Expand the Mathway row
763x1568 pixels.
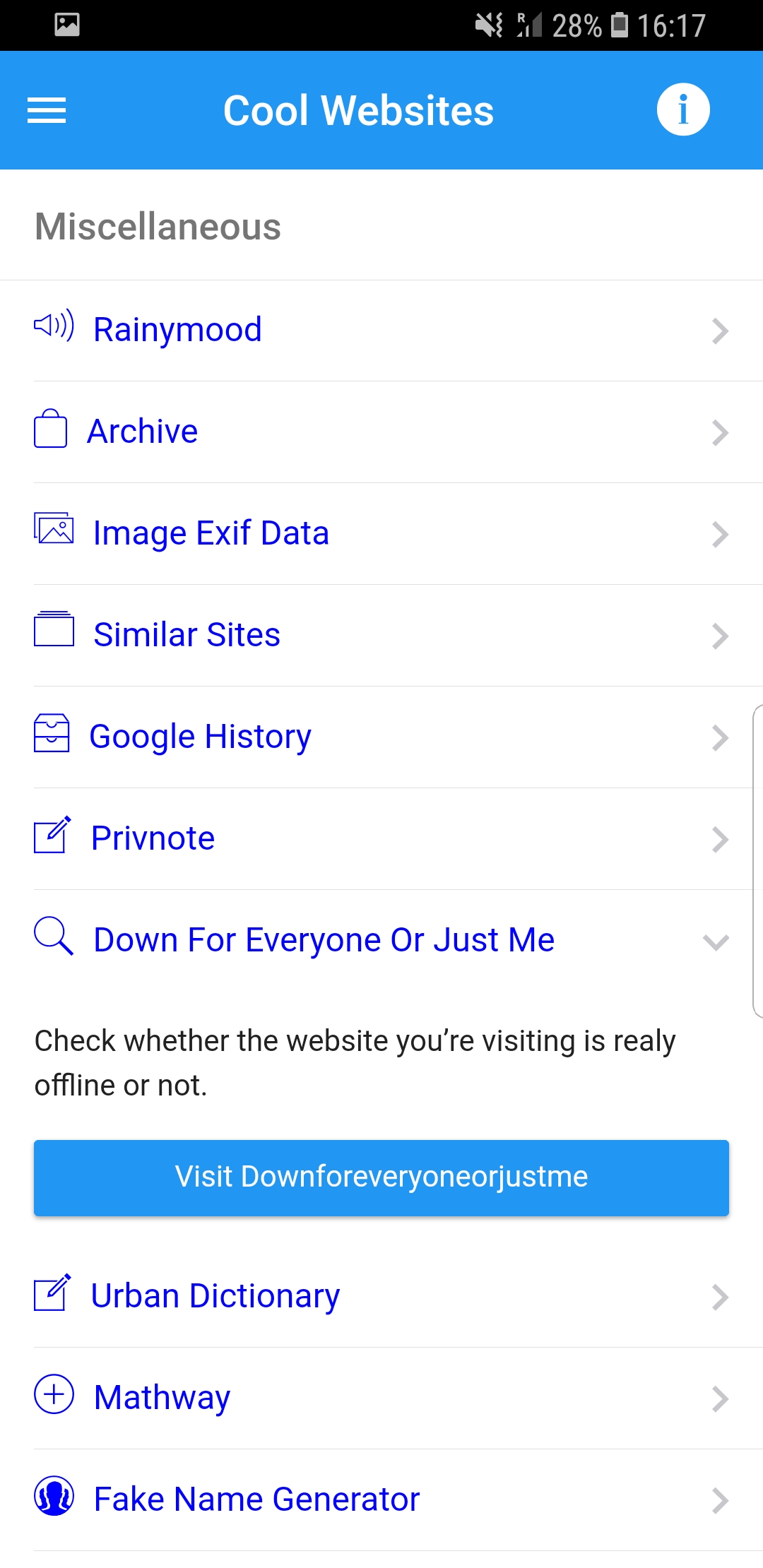381,1398
